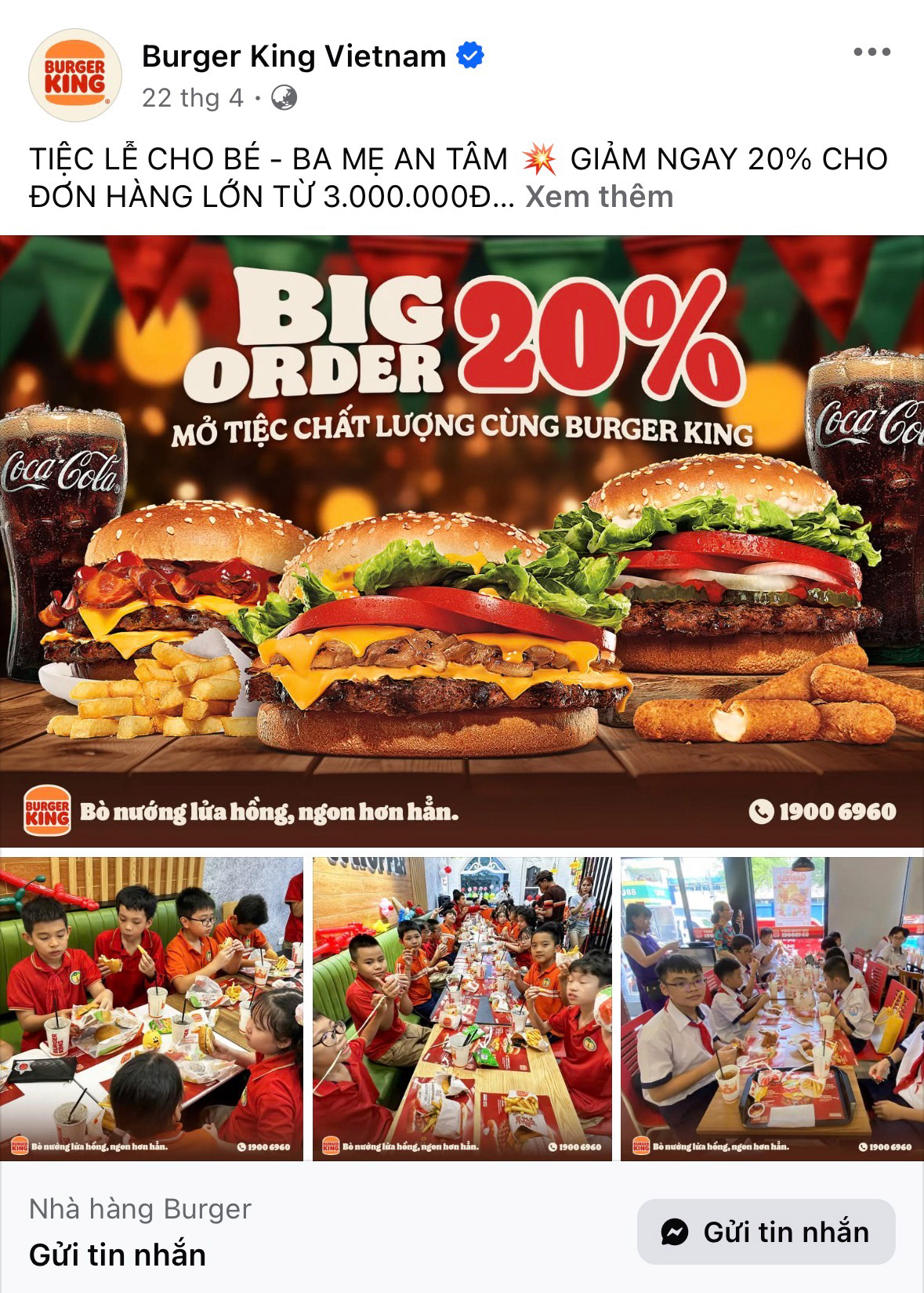The width and height of the screenshot is (924, 1293).
Task: Open the Burger King Vietnam page name
Action: point(294,56)
